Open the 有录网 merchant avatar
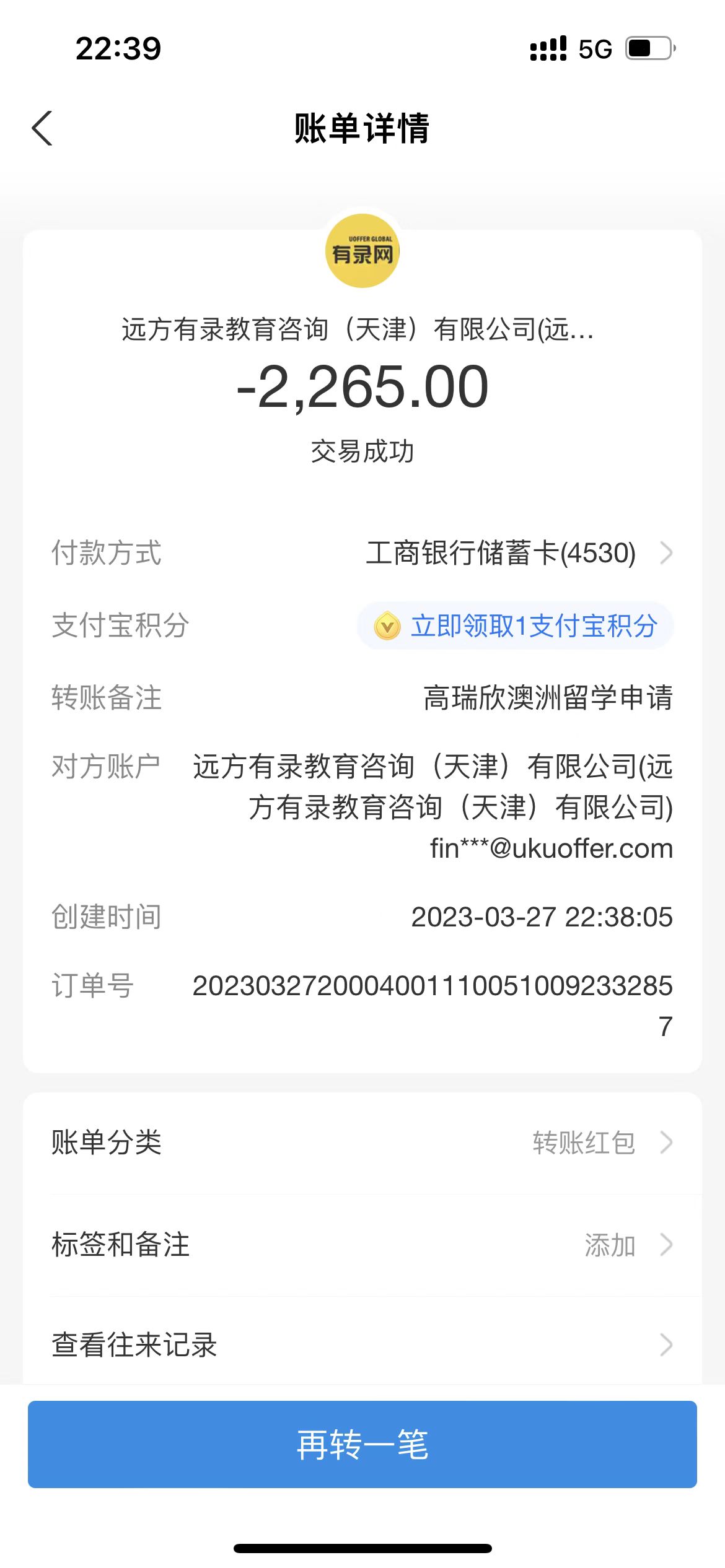 click(x=362, y=251)
